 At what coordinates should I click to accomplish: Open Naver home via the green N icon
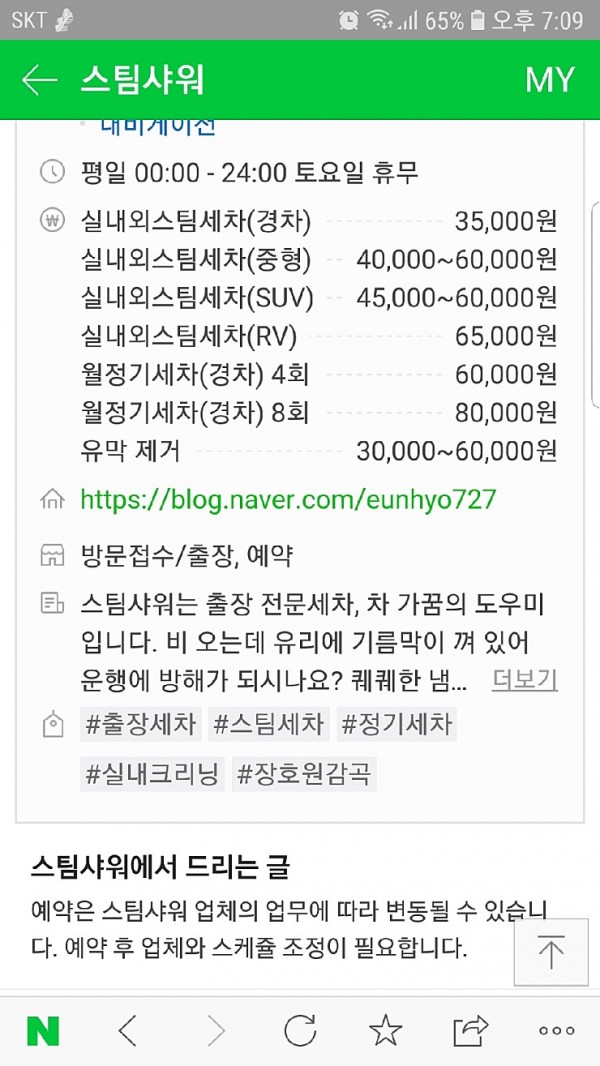pos(43,1031)
